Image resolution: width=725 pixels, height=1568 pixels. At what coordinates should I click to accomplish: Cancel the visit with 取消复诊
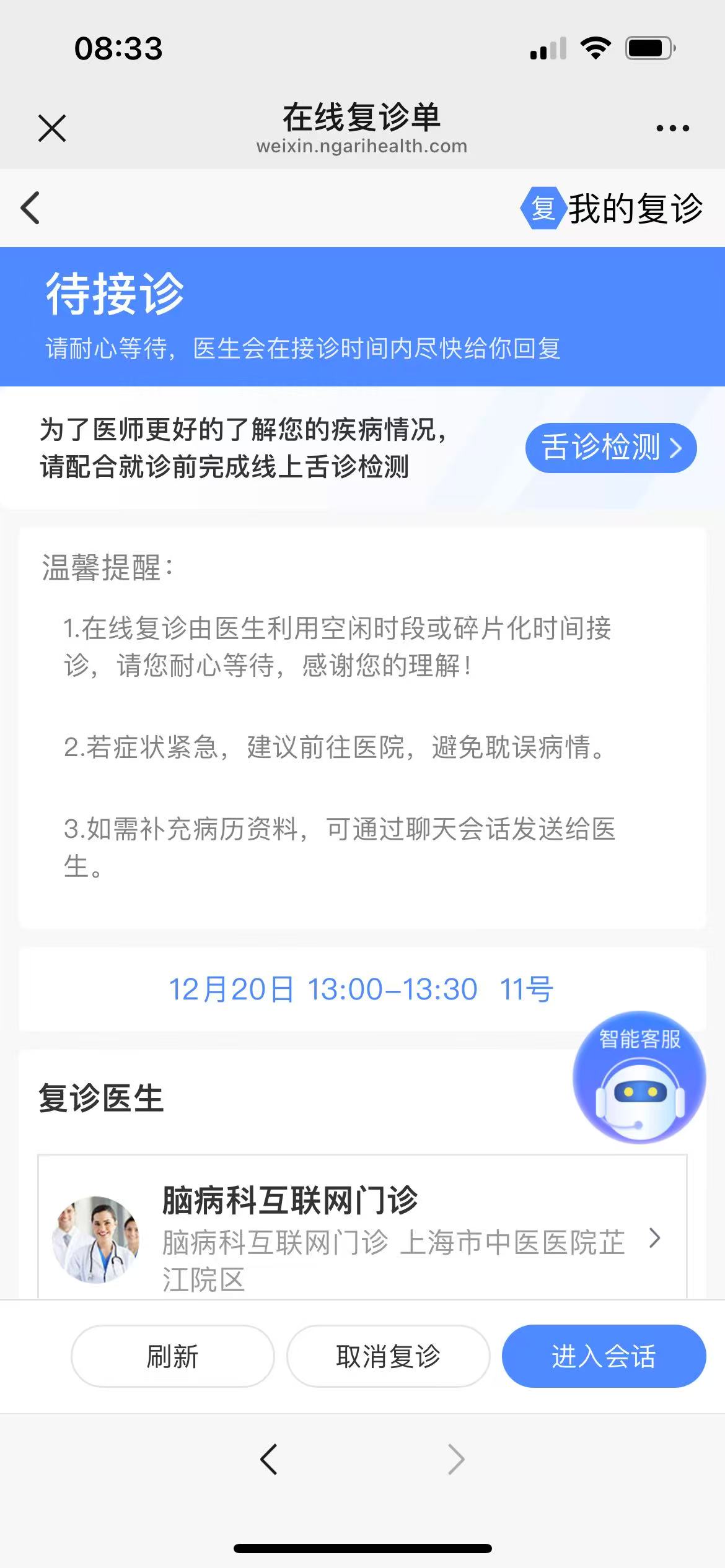(388, 1356)
